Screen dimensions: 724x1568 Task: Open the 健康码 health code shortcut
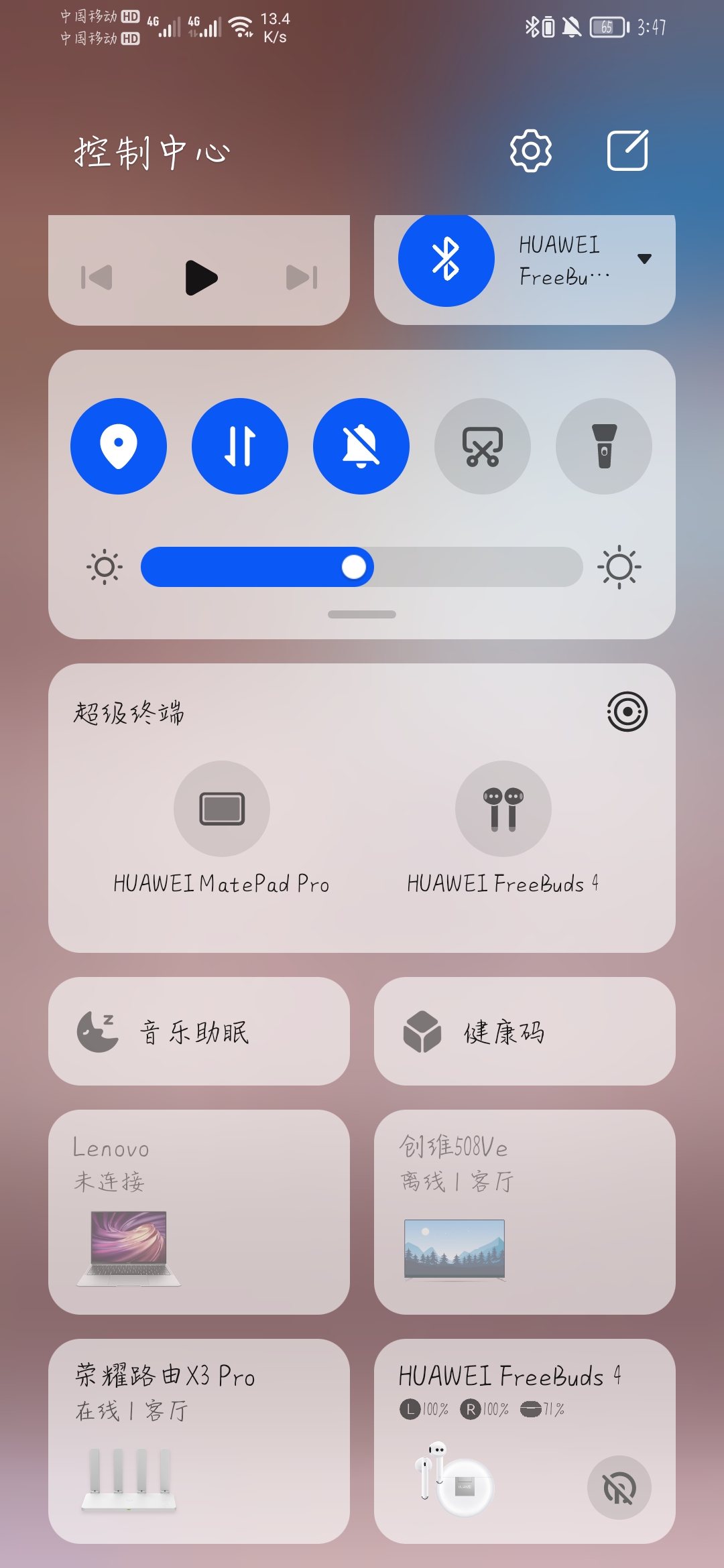[524, 1031]
